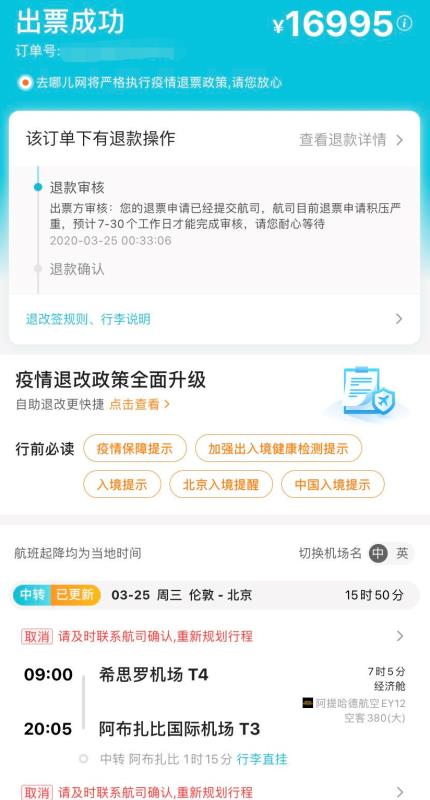The image size is (430, 800).
Task: Select the 疫情保障提示 chip
Action: [x=135, y=448]
